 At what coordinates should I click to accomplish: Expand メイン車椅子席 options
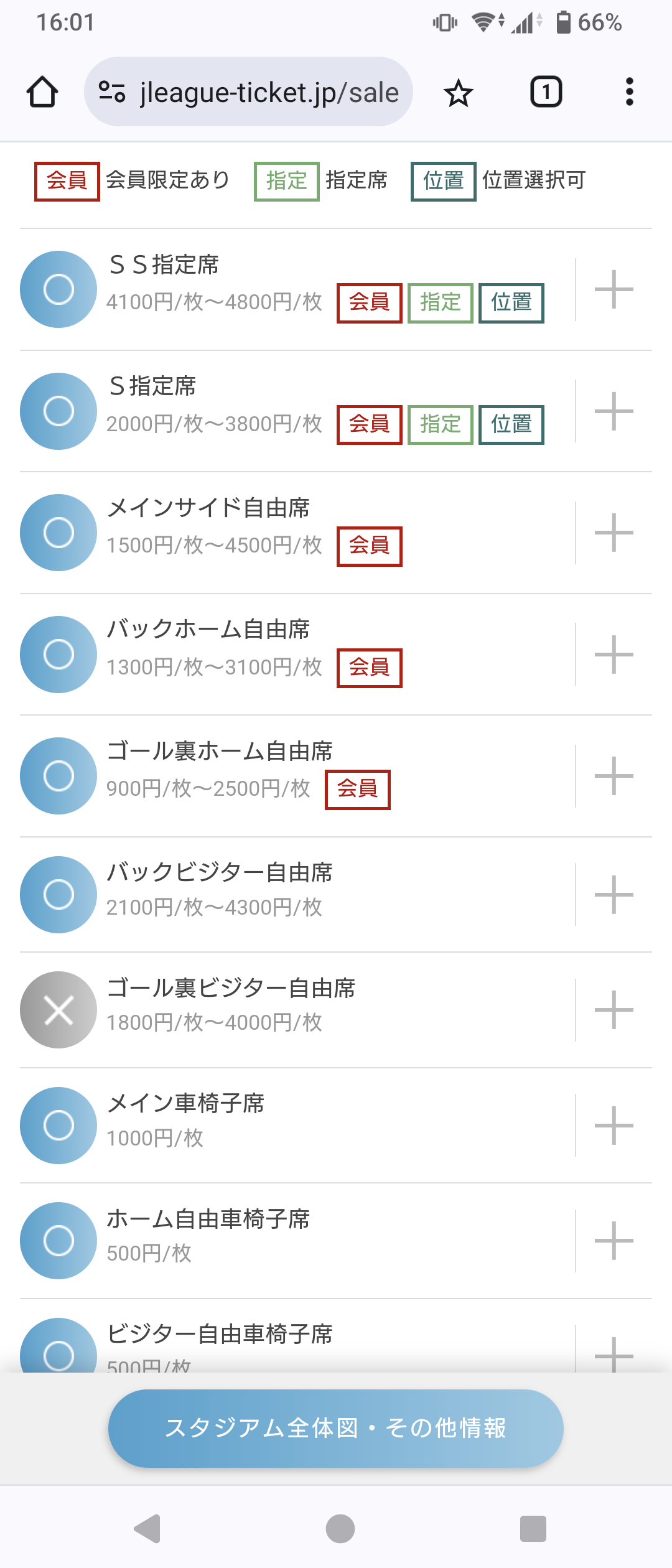[x=614, y=1125]
